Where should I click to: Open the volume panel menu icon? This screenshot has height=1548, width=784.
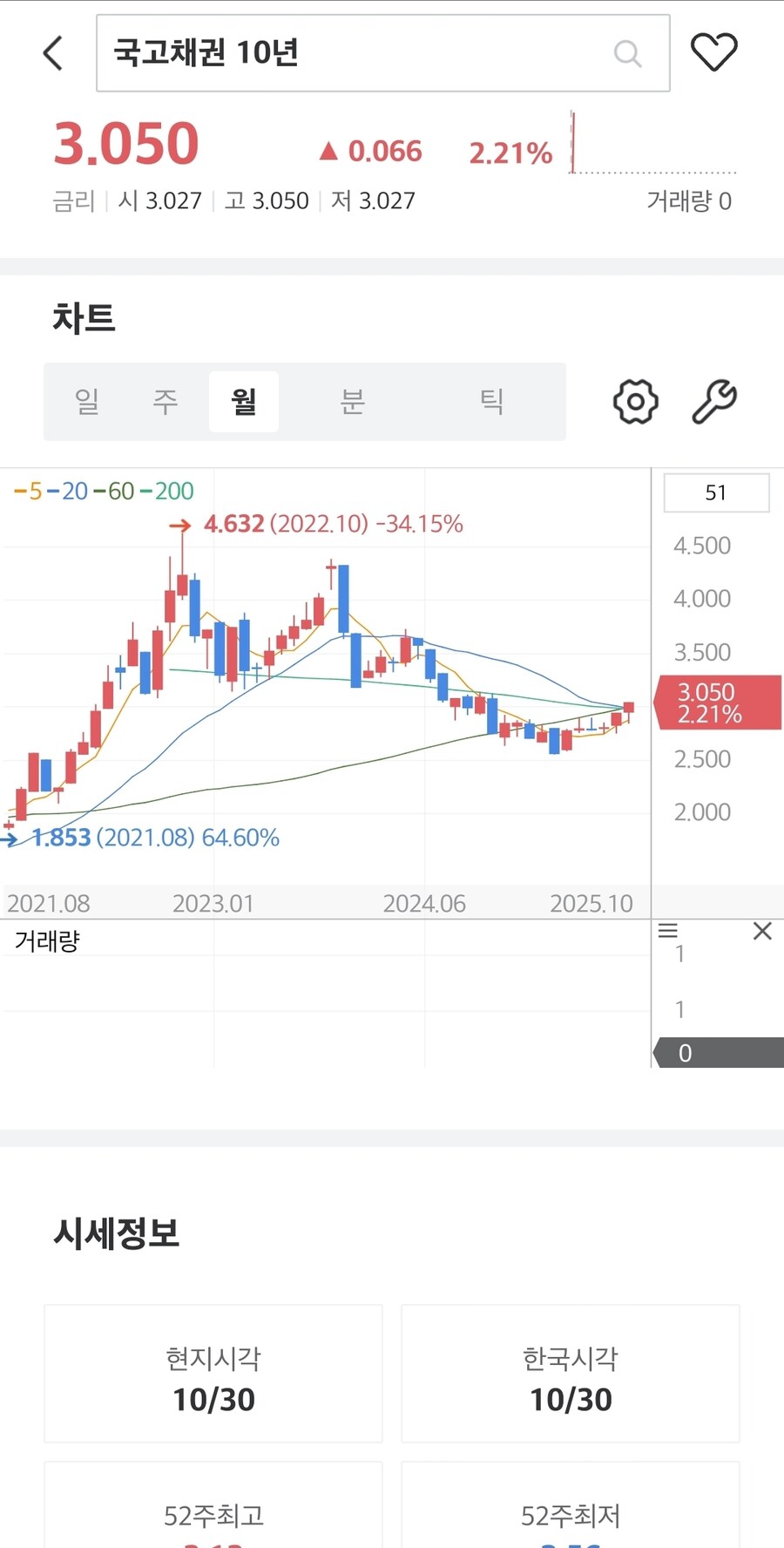(669, 932)
